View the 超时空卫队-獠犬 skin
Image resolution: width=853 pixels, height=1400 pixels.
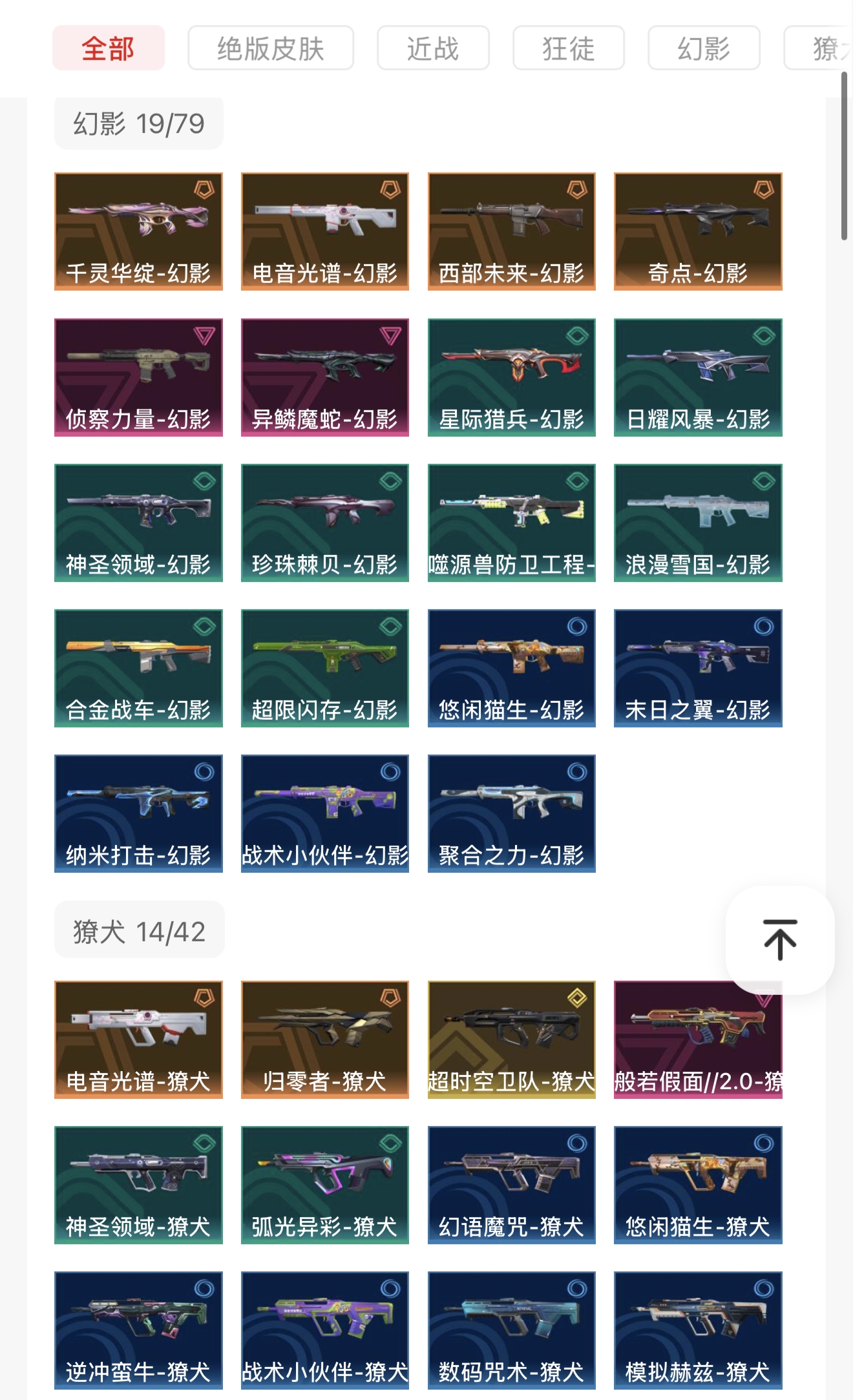[x=511, y=1039]
